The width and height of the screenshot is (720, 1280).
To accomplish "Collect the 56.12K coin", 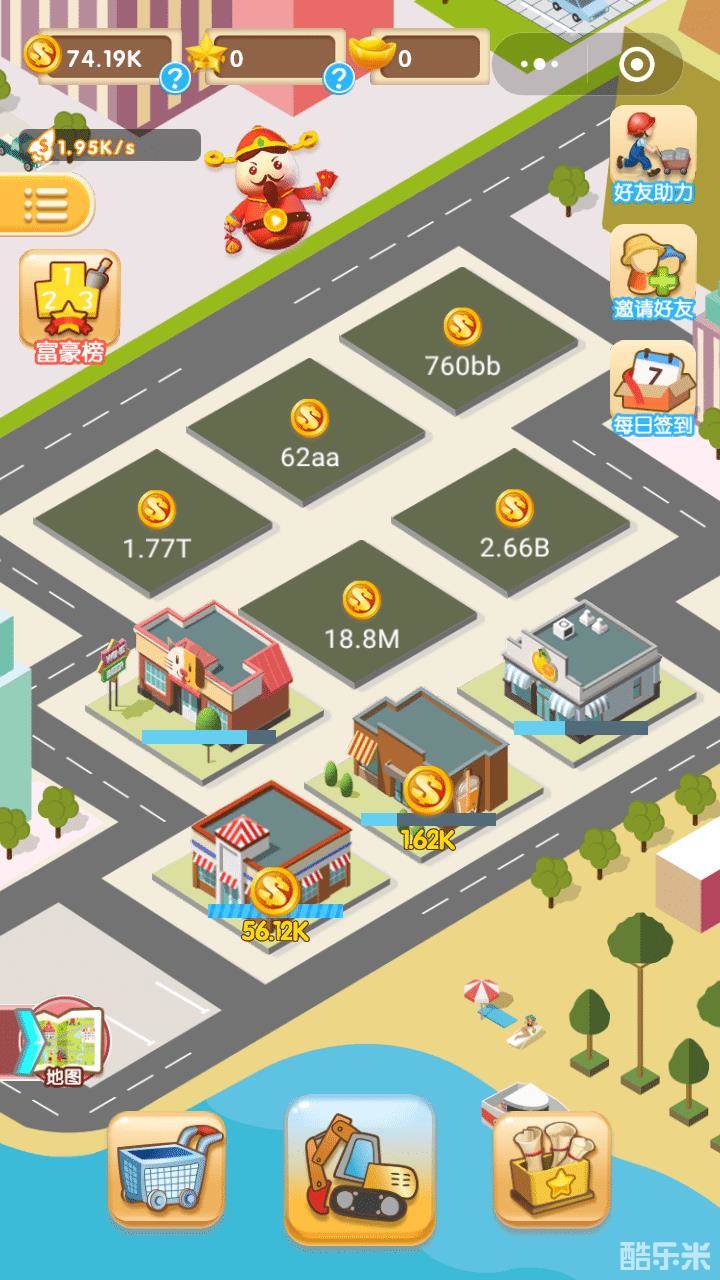I will (x=275, y=892).
